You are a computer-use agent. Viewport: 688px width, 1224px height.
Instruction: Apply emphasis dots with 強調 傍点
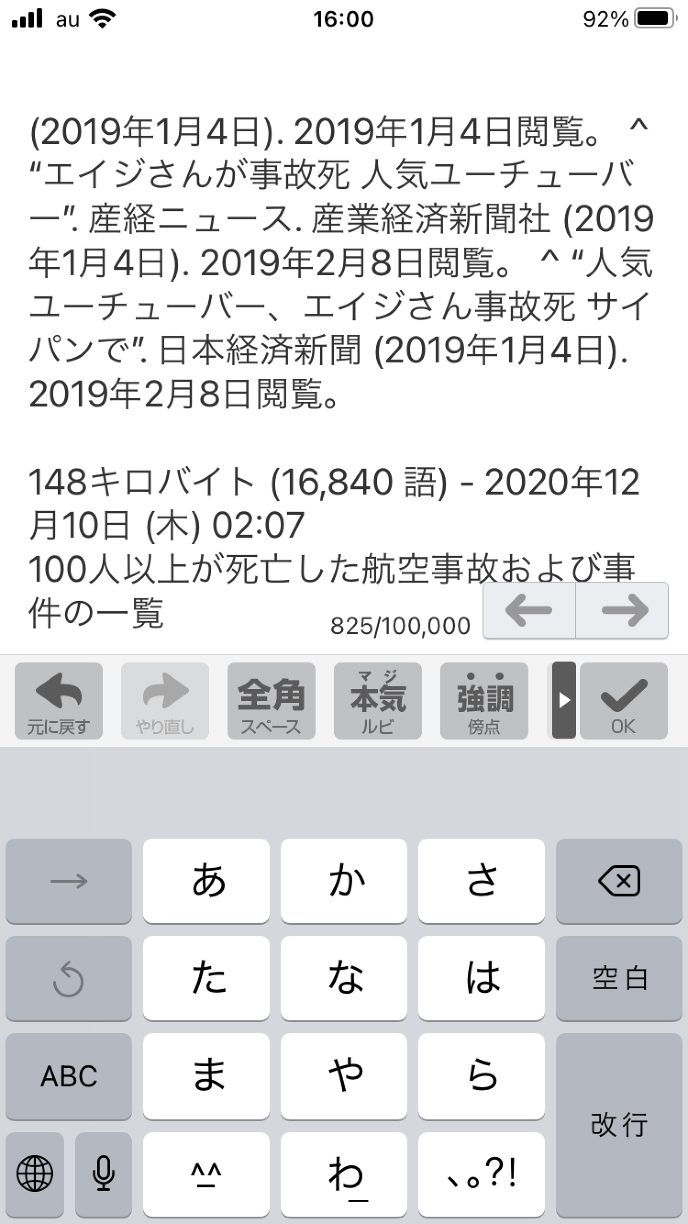[484, 700]
